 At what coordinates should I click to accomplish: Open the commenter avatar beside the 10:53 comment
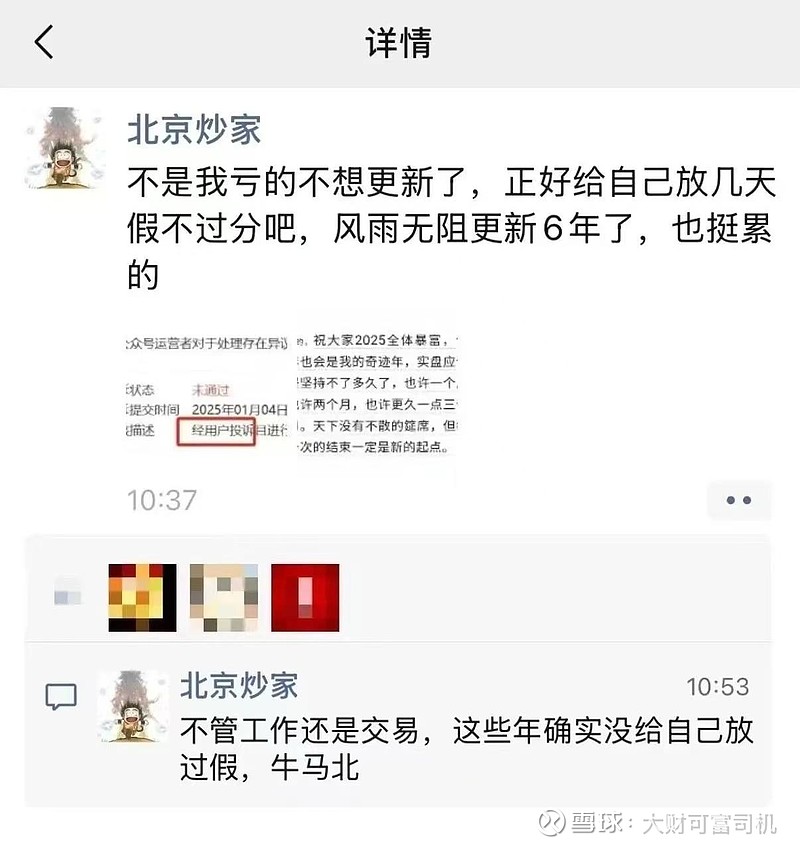(x=133, y=706)
